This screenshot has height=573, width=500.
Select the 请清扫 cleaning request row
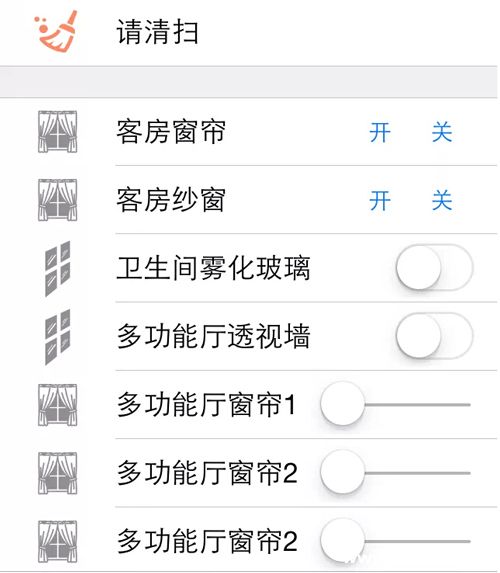tap(249, 33)
